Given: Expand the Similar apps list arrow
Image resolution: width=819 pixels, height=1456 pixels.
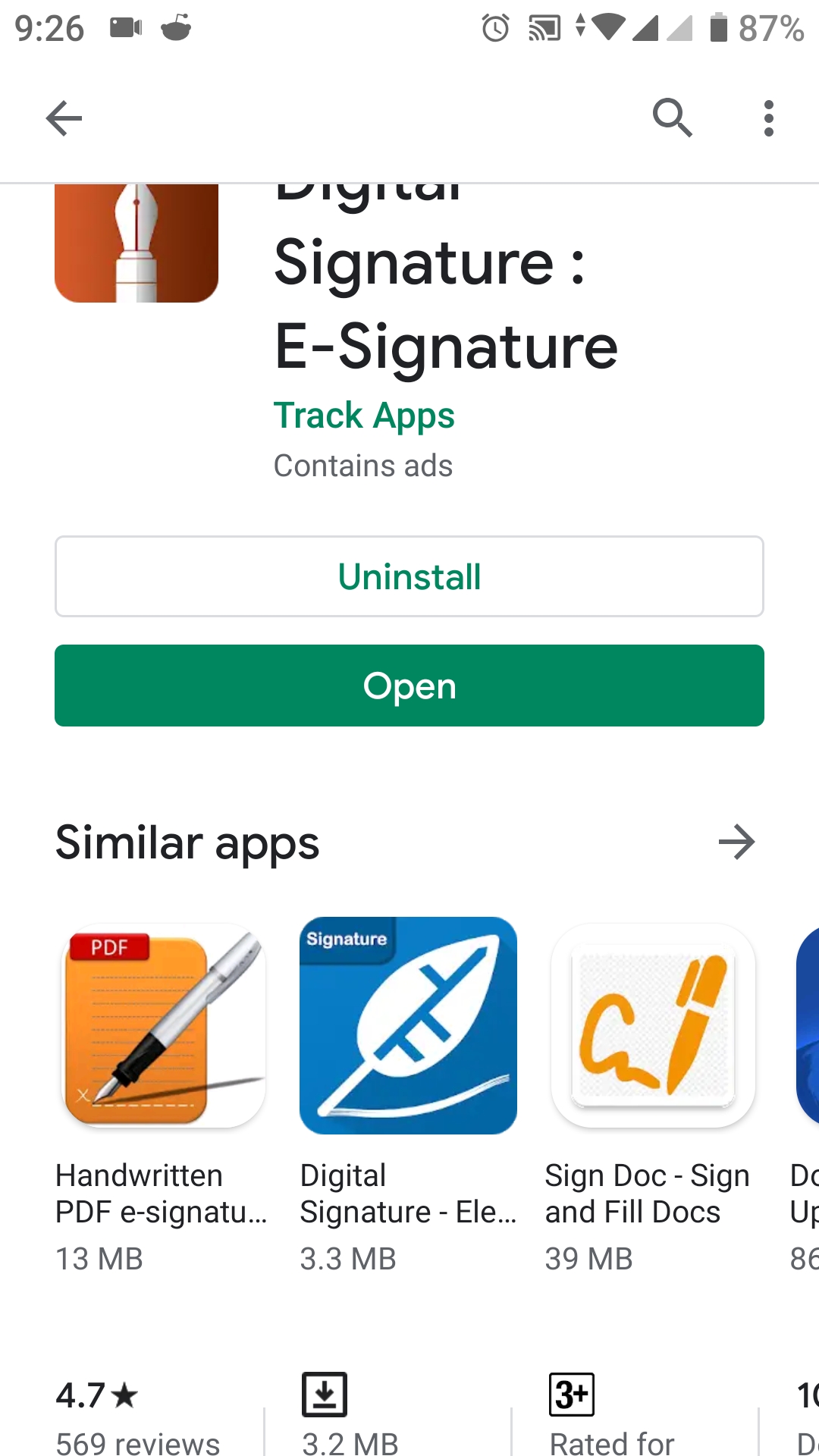Looking at the screenshot, I should click(x=736, y=842).
